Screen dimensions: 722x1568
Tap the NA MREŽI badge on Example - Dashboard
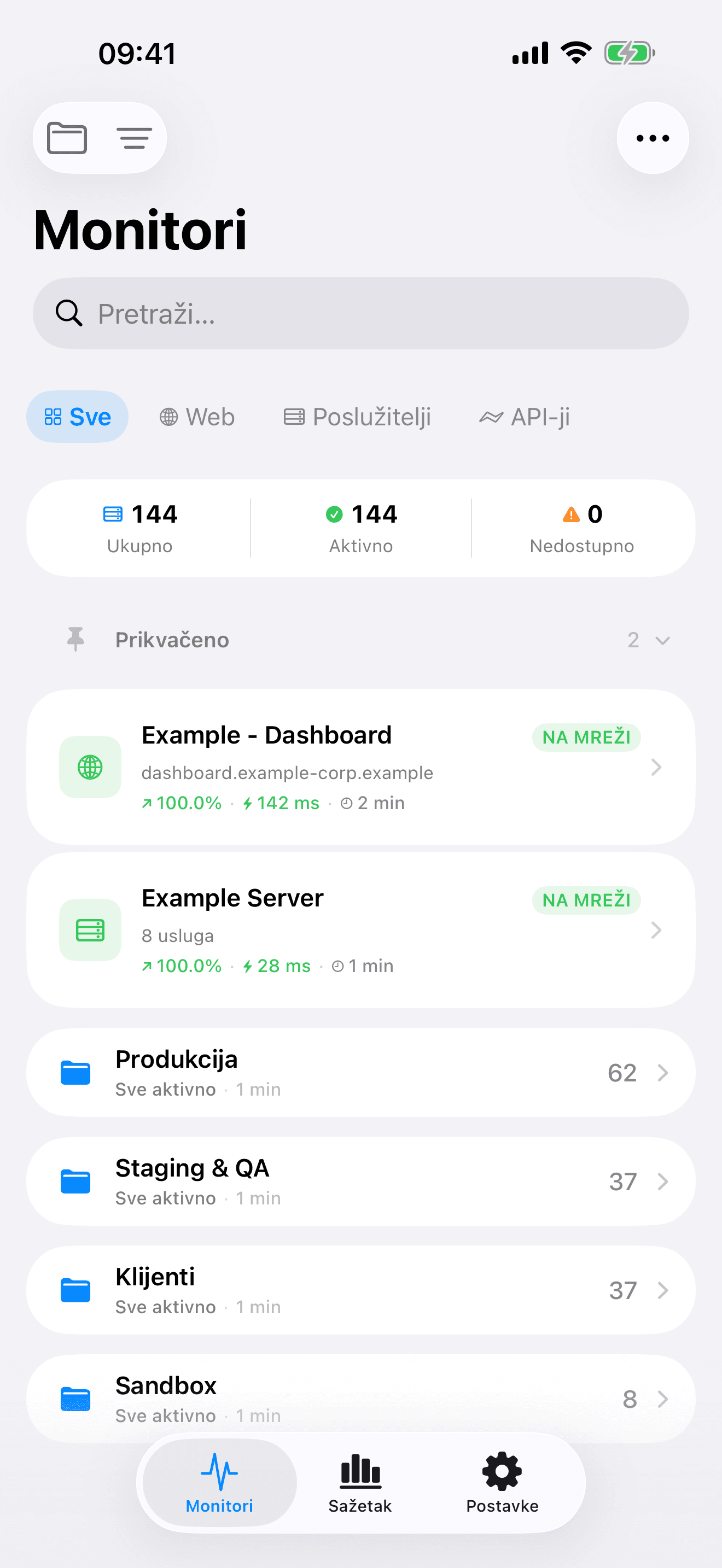click(x=586, y=737)
